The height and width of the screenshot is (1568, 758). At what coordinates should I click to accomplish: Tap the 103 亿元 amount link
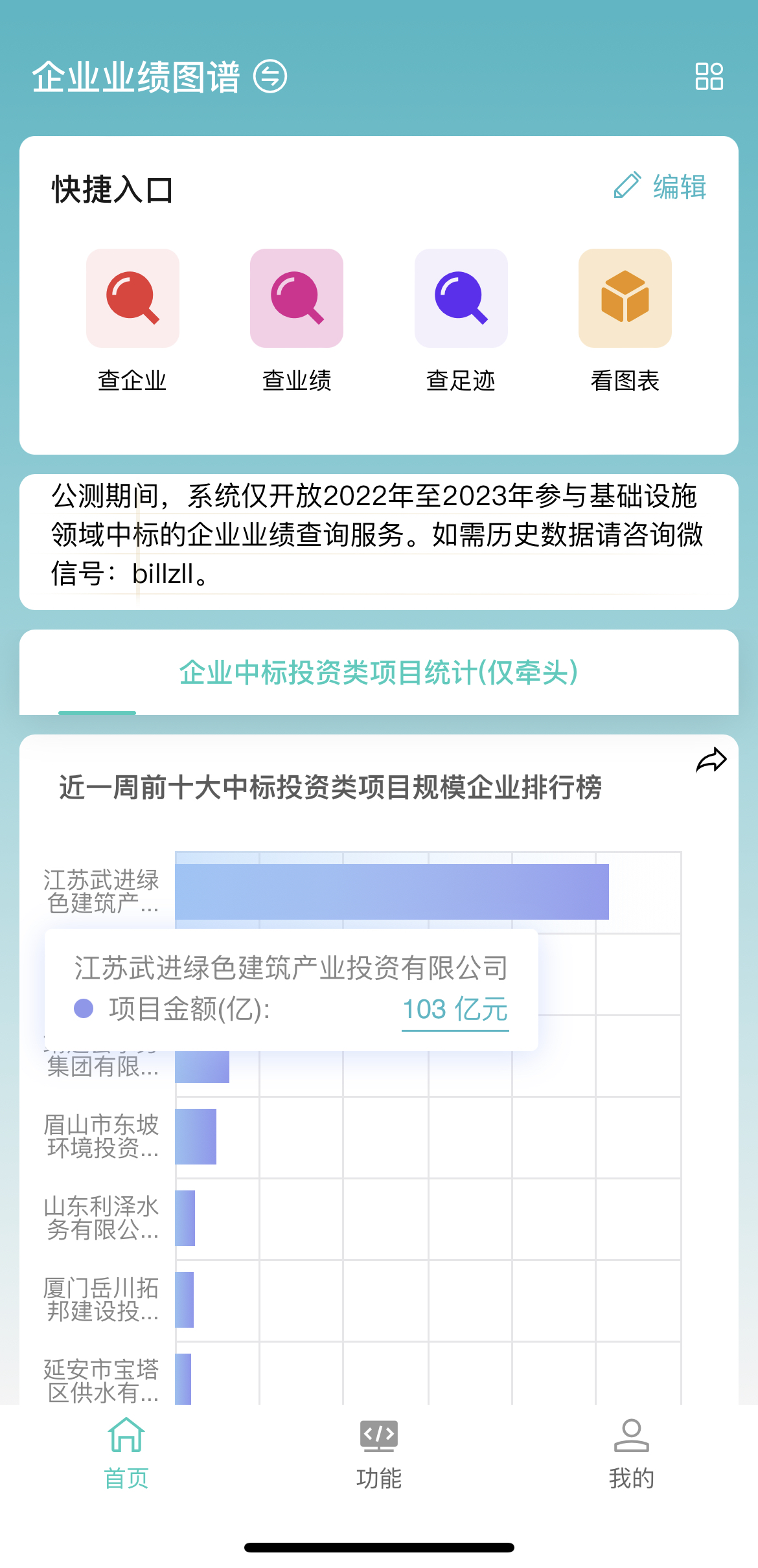[x=455, y=1010]
